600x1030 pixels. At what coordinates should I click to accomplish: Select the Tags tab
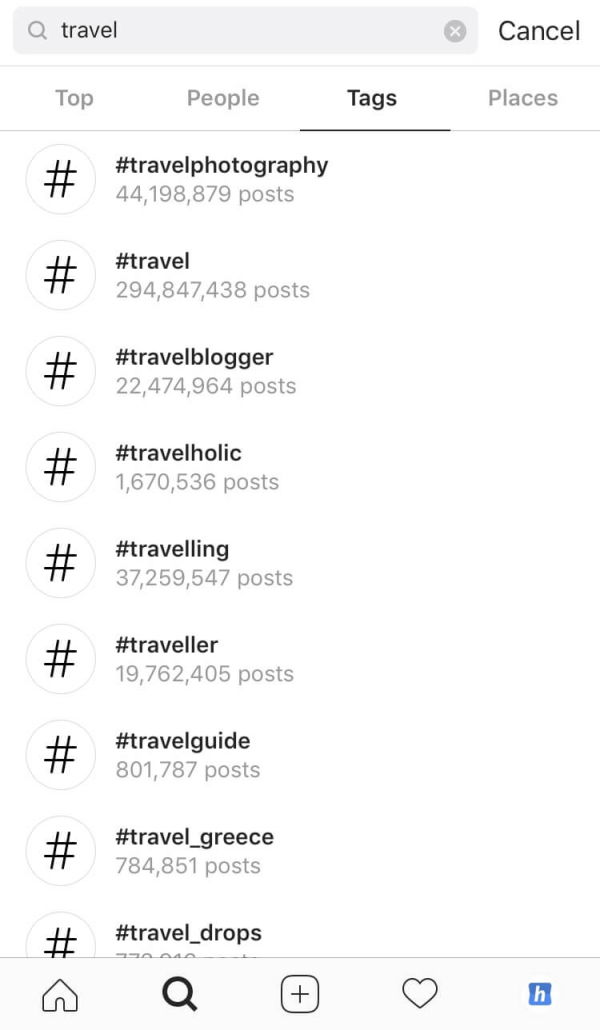372,98
